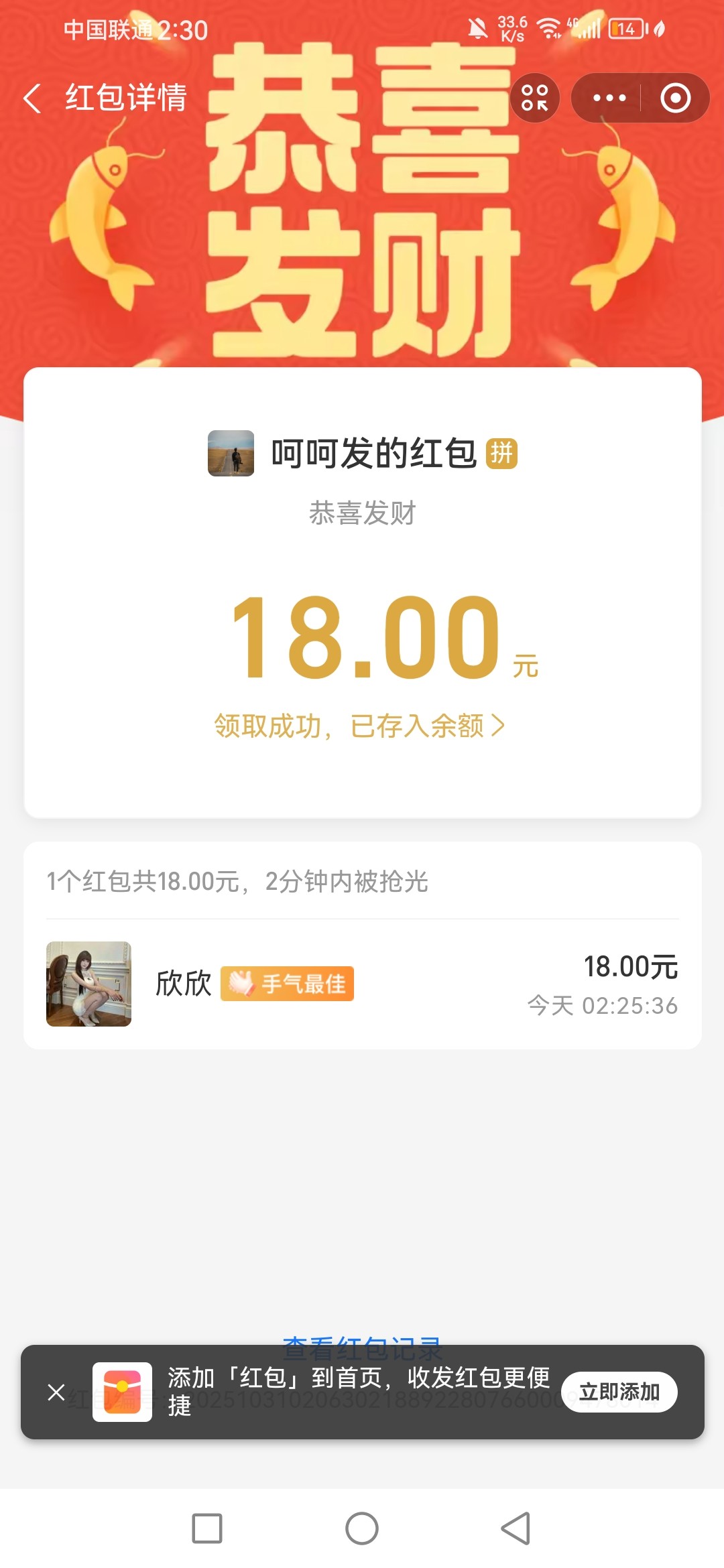Close the mini-program with the circle button

coord(675,99)
